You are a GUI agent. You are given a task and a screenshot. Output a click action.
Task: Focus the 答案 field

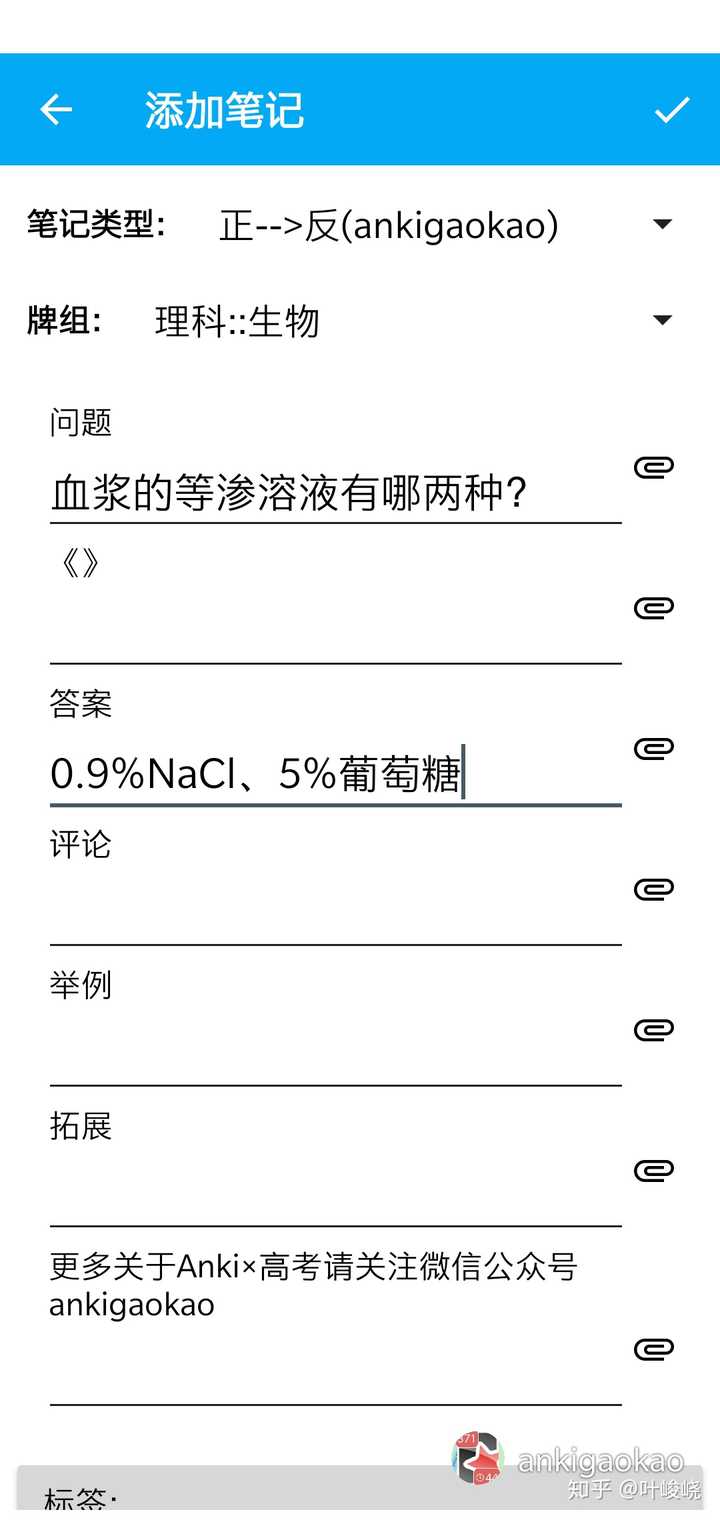point(335,775)
